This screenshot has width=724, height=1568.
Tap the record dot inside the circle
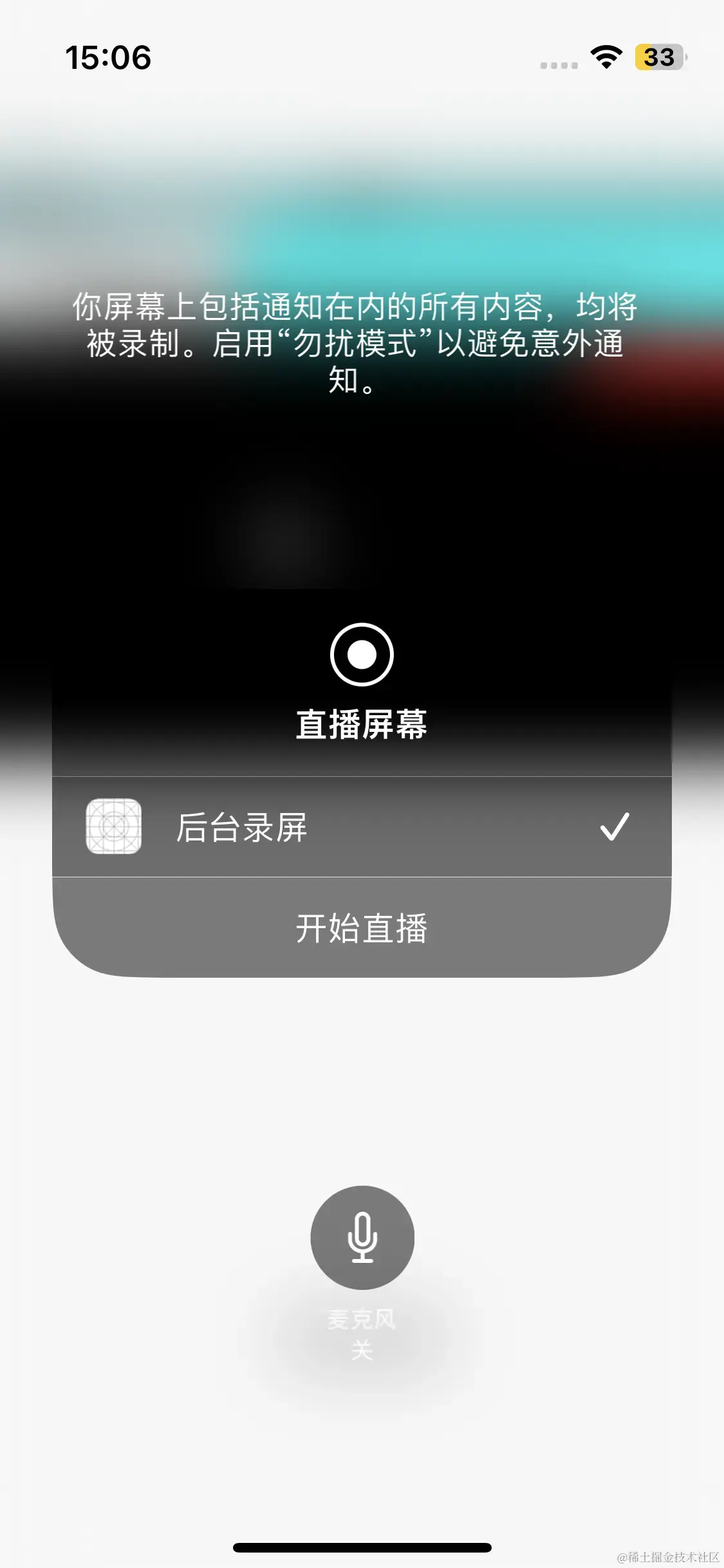click(x=362, y=653)
